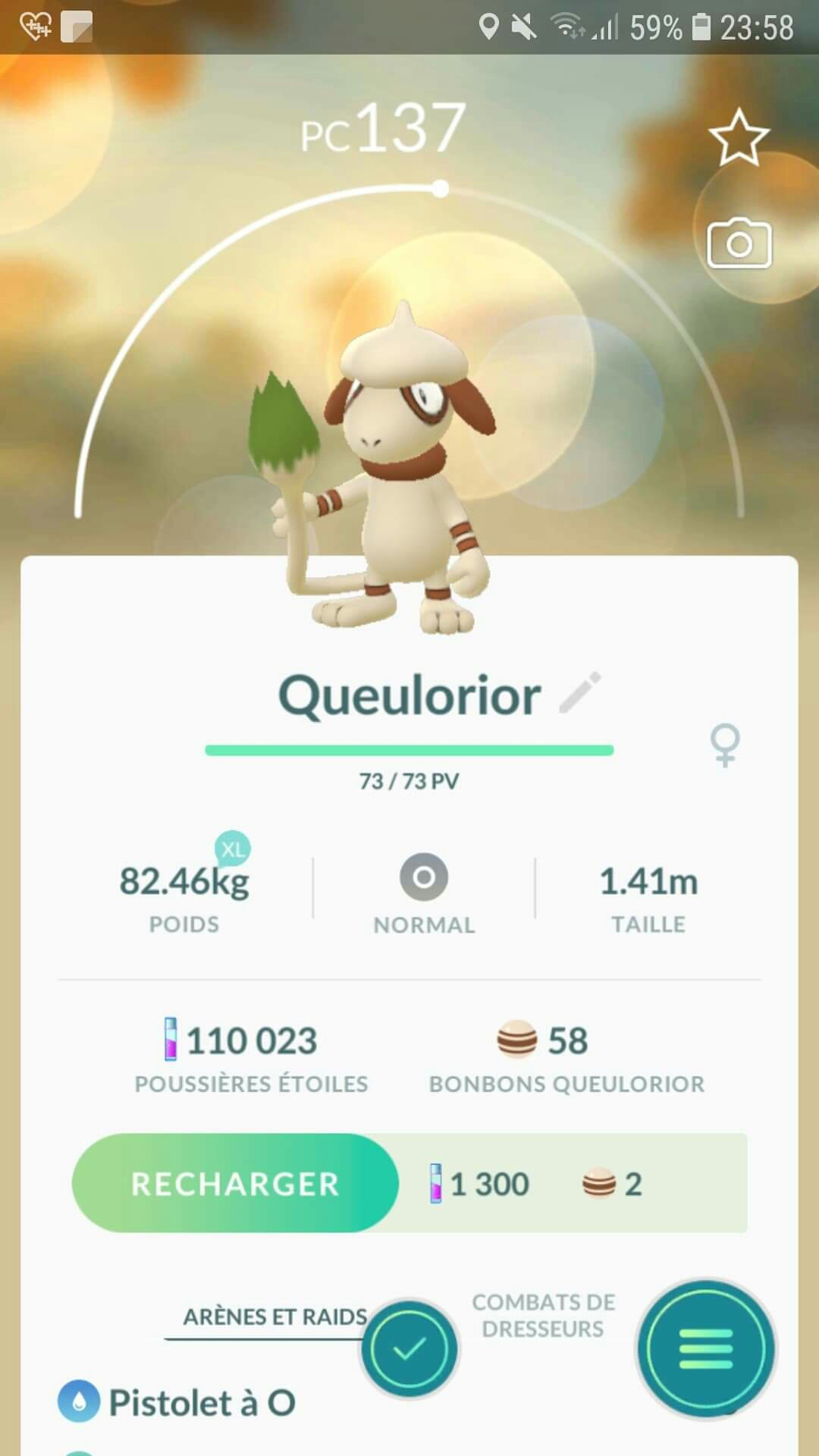The image size is (819, 1456).
Task: Mark Queulorior as favorite with the star
Action: [739, 138]
